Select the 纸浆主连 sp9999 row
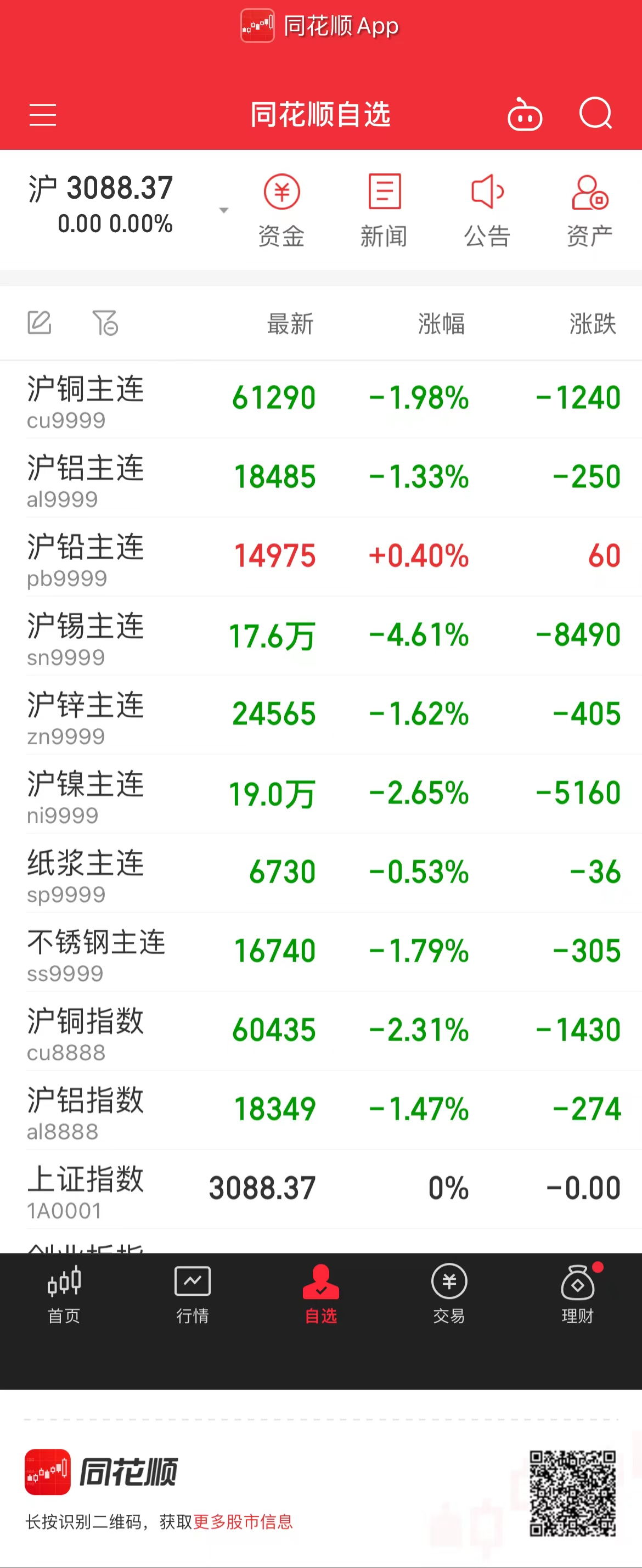642x1568 pixels. click(320, 874)
